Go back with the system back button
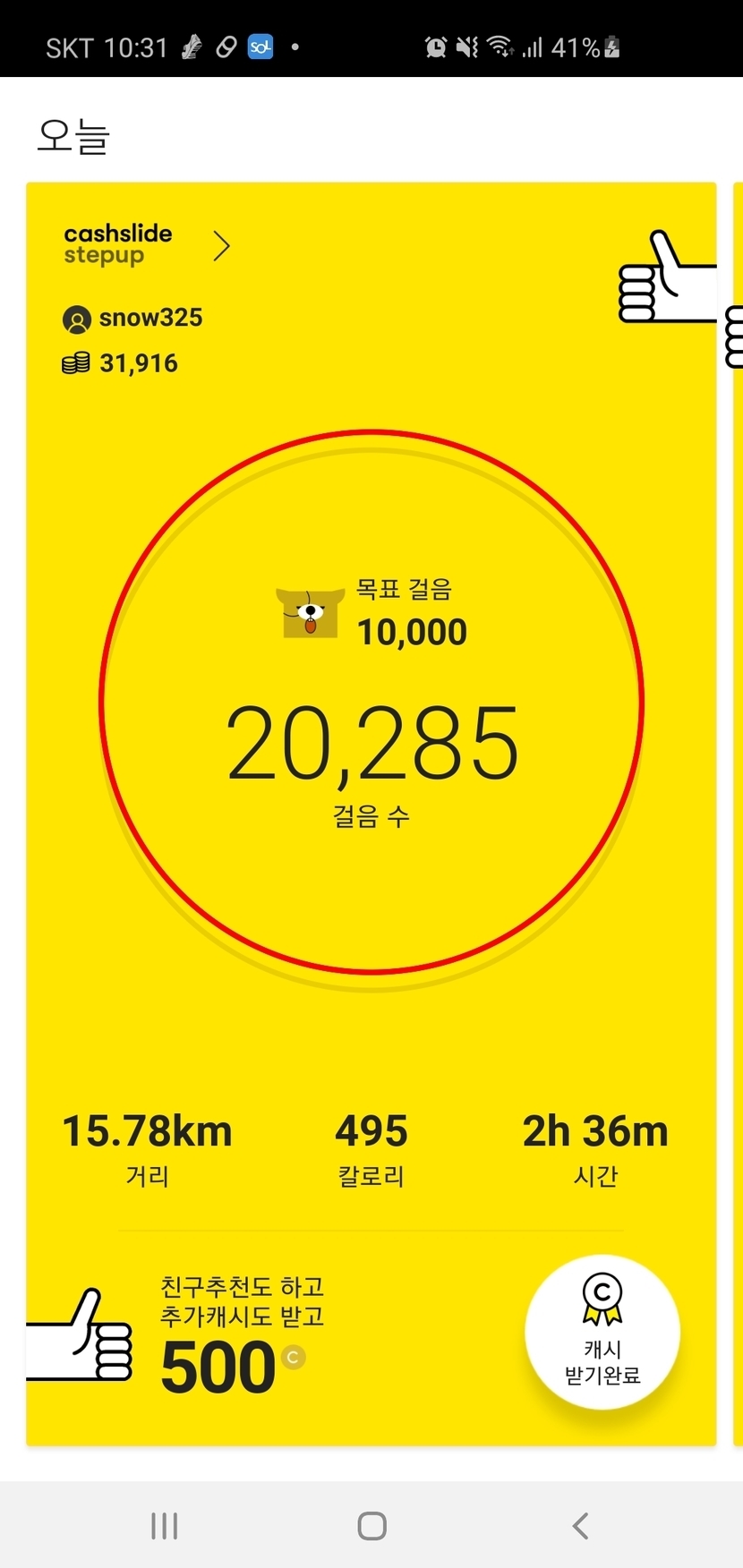 pyautogui.click(x=580, y=1526)
